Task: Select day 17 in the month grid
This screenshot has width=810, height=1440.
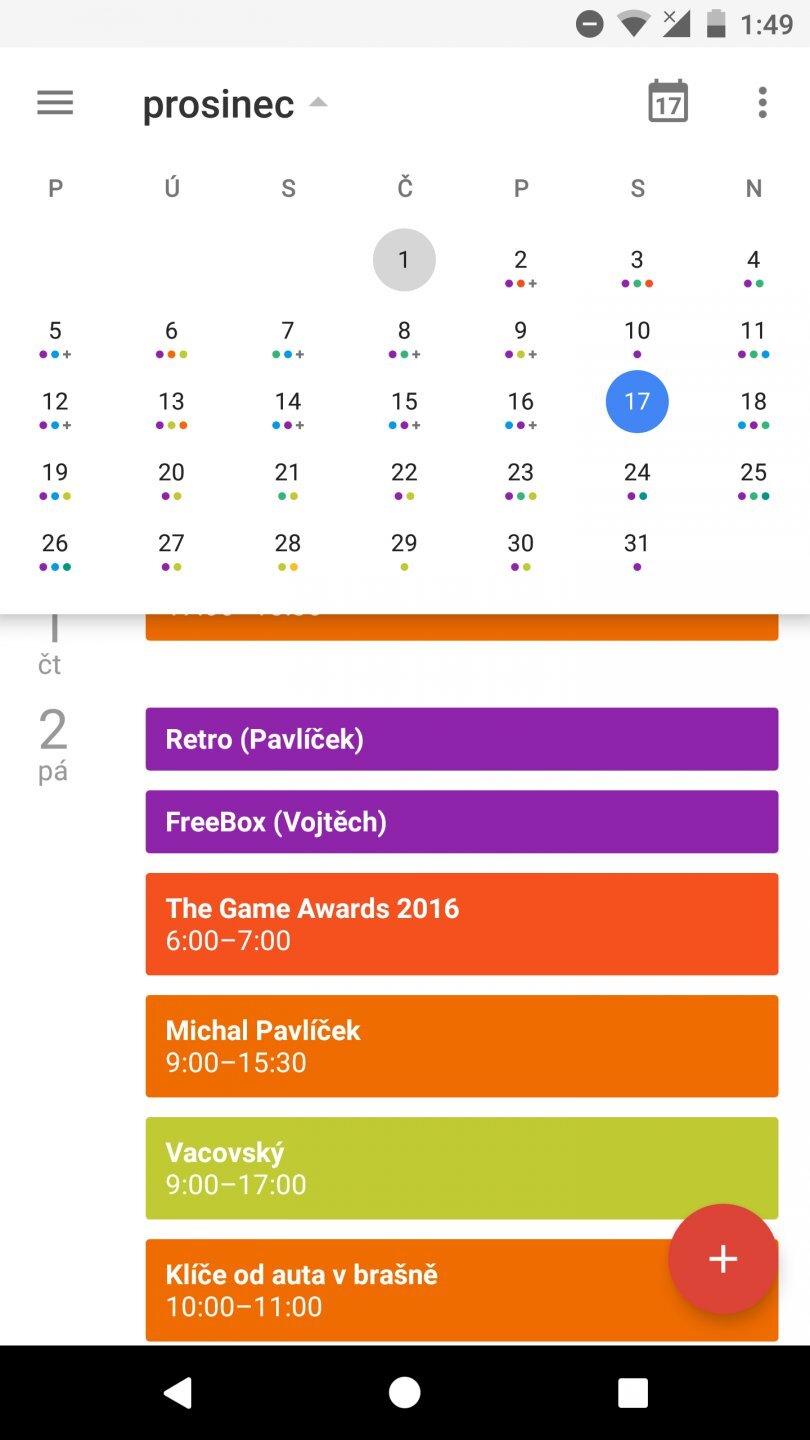Action: pyautogui.click(x=637, y=402)
